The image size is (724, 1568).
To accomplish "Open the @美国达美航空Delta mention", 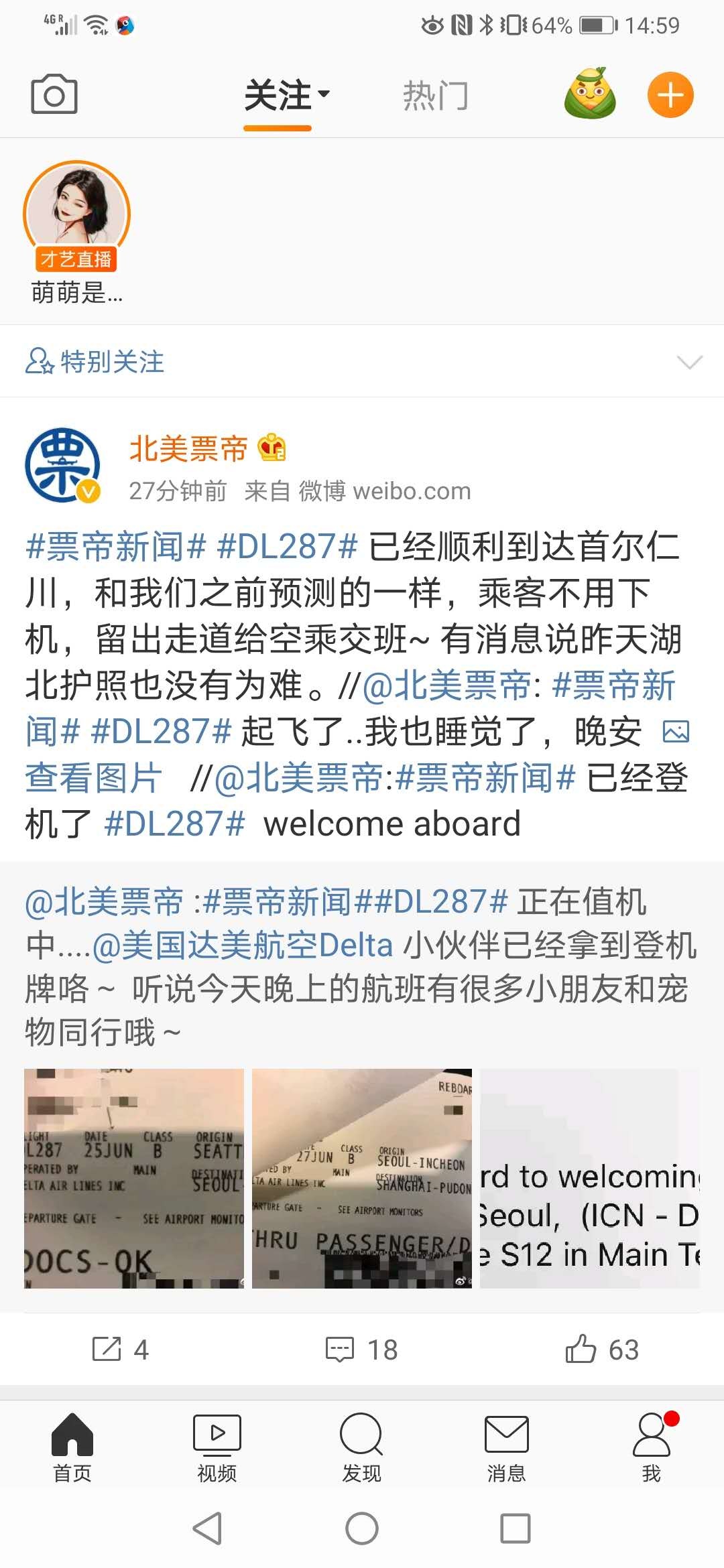I will [243, 945].
